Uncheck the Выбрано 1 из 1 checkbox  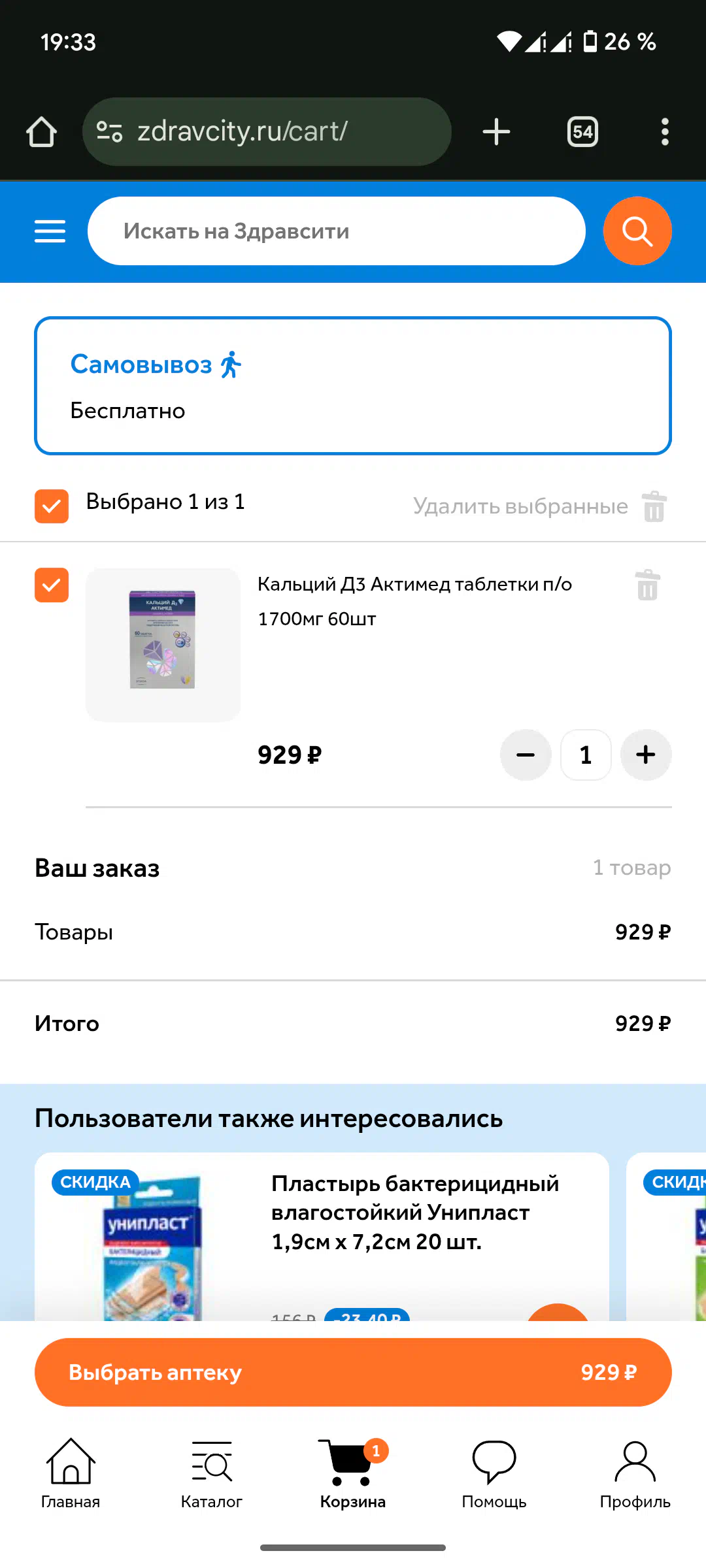tap(52, 506)
